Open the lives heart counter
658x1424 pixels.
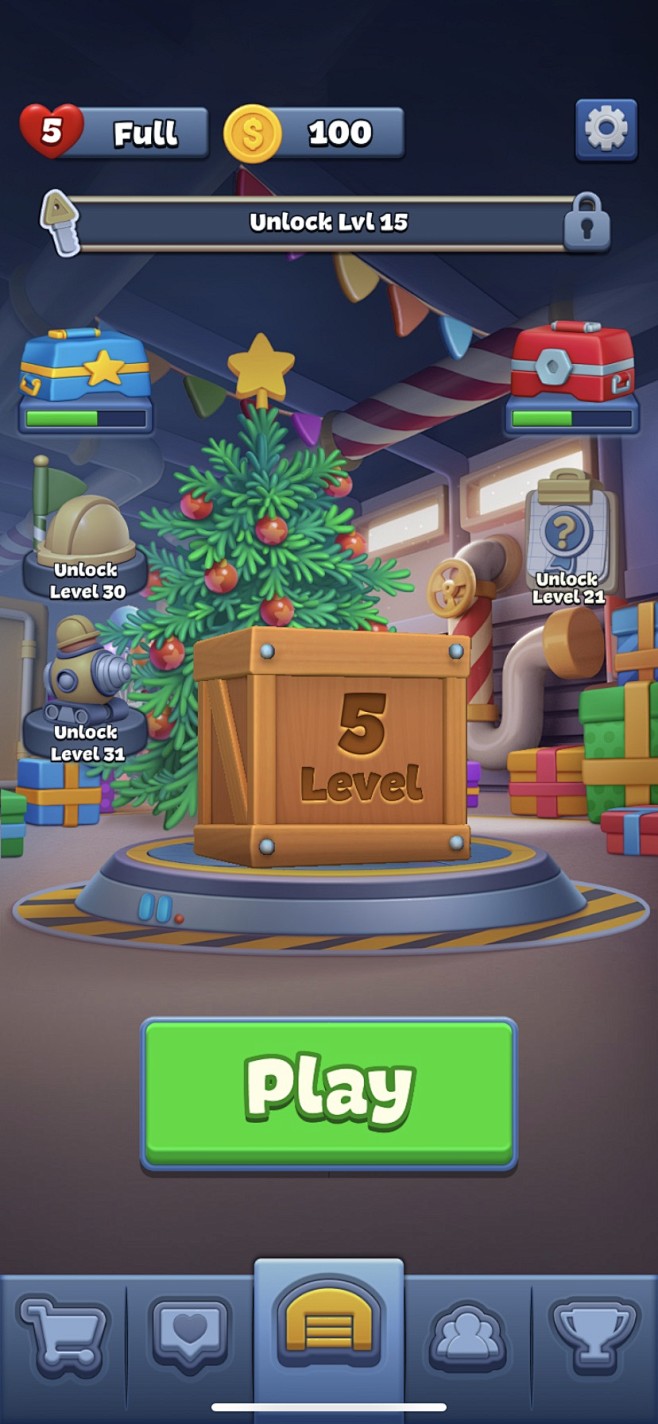(x=113, y=133)
